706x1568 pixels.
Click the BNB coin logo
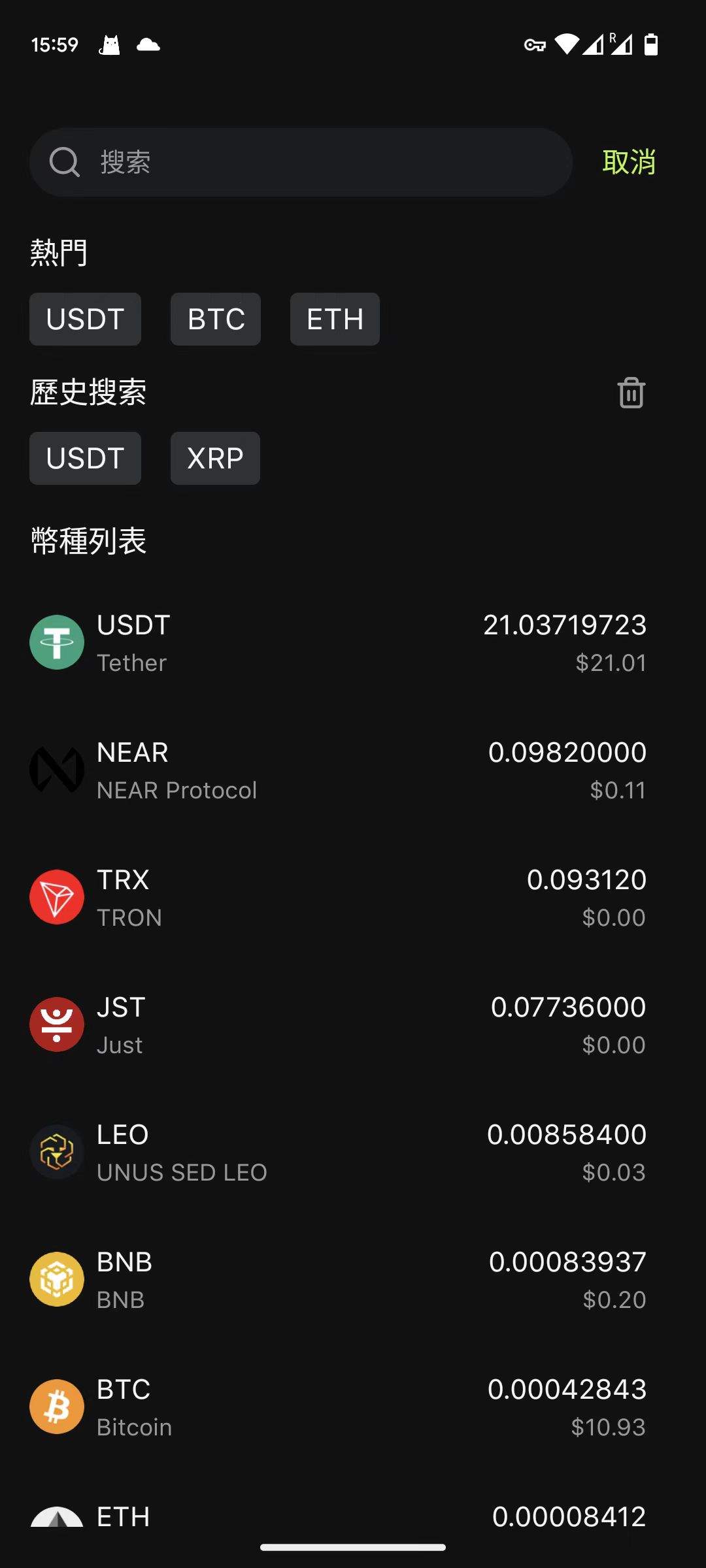pos(57,1279)
